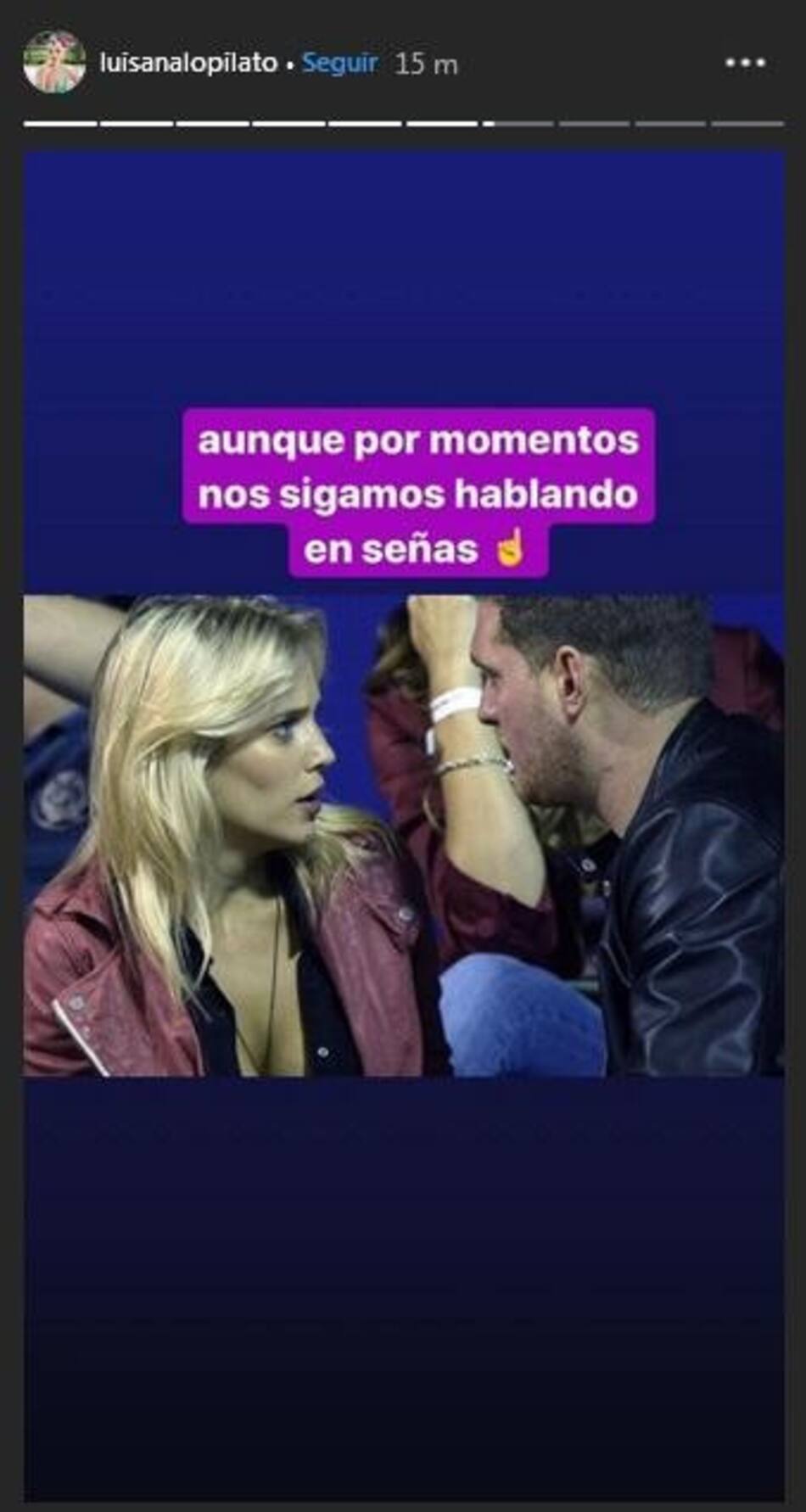This screenshot has height=1512, width=806.
Task: Follow the account with Seguir
Action: (339, 64)
